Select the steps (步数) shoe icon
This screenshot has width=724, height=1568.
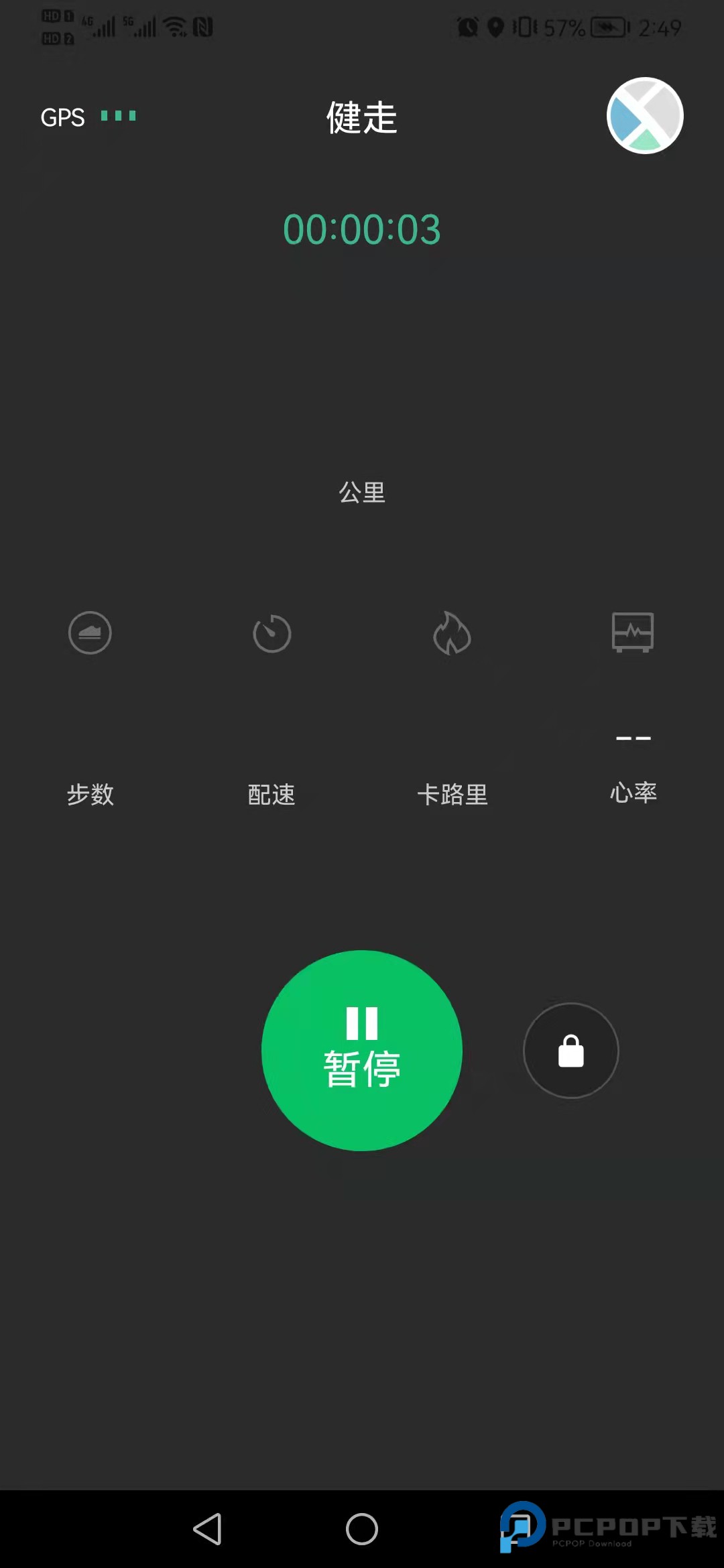(x=90, y=633)
